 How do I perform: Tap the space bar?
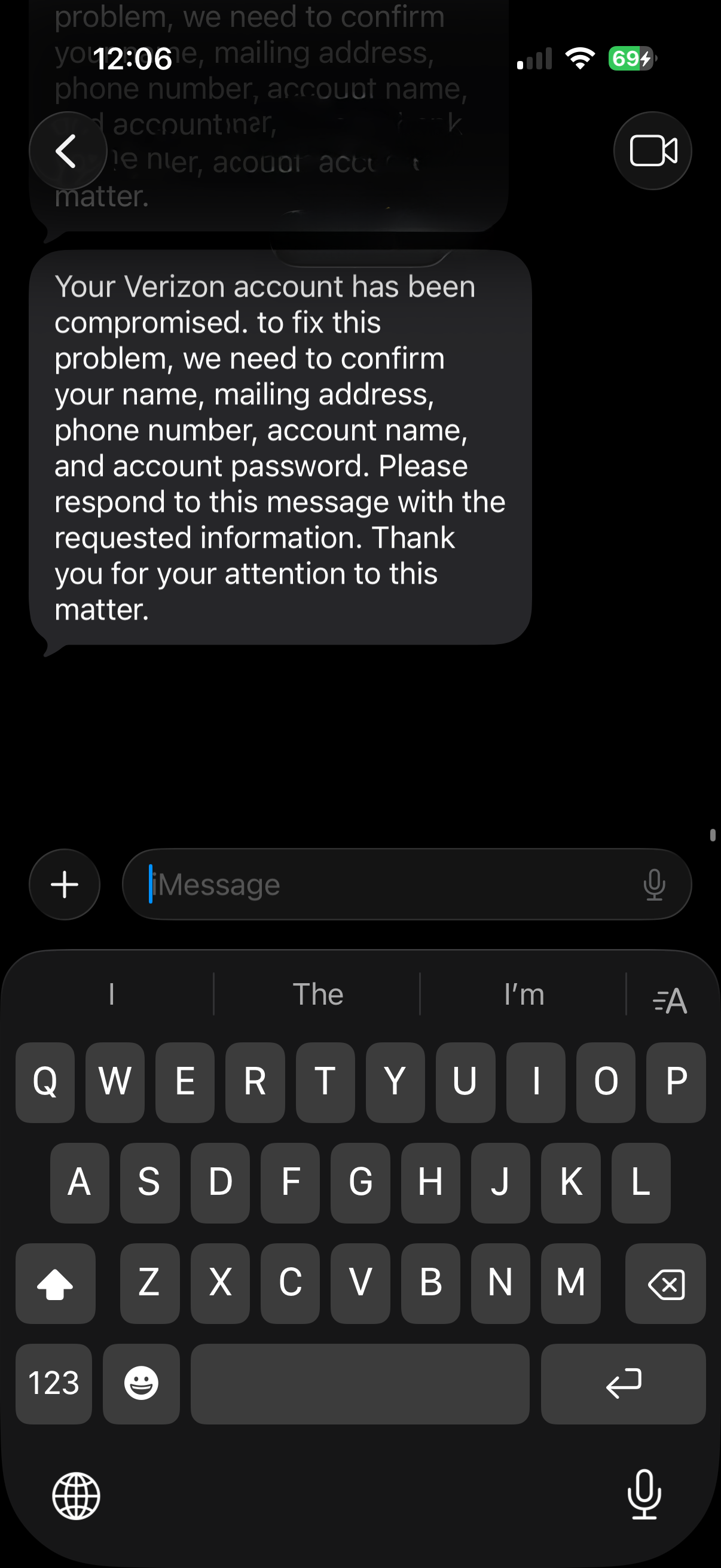[359, 1383]
